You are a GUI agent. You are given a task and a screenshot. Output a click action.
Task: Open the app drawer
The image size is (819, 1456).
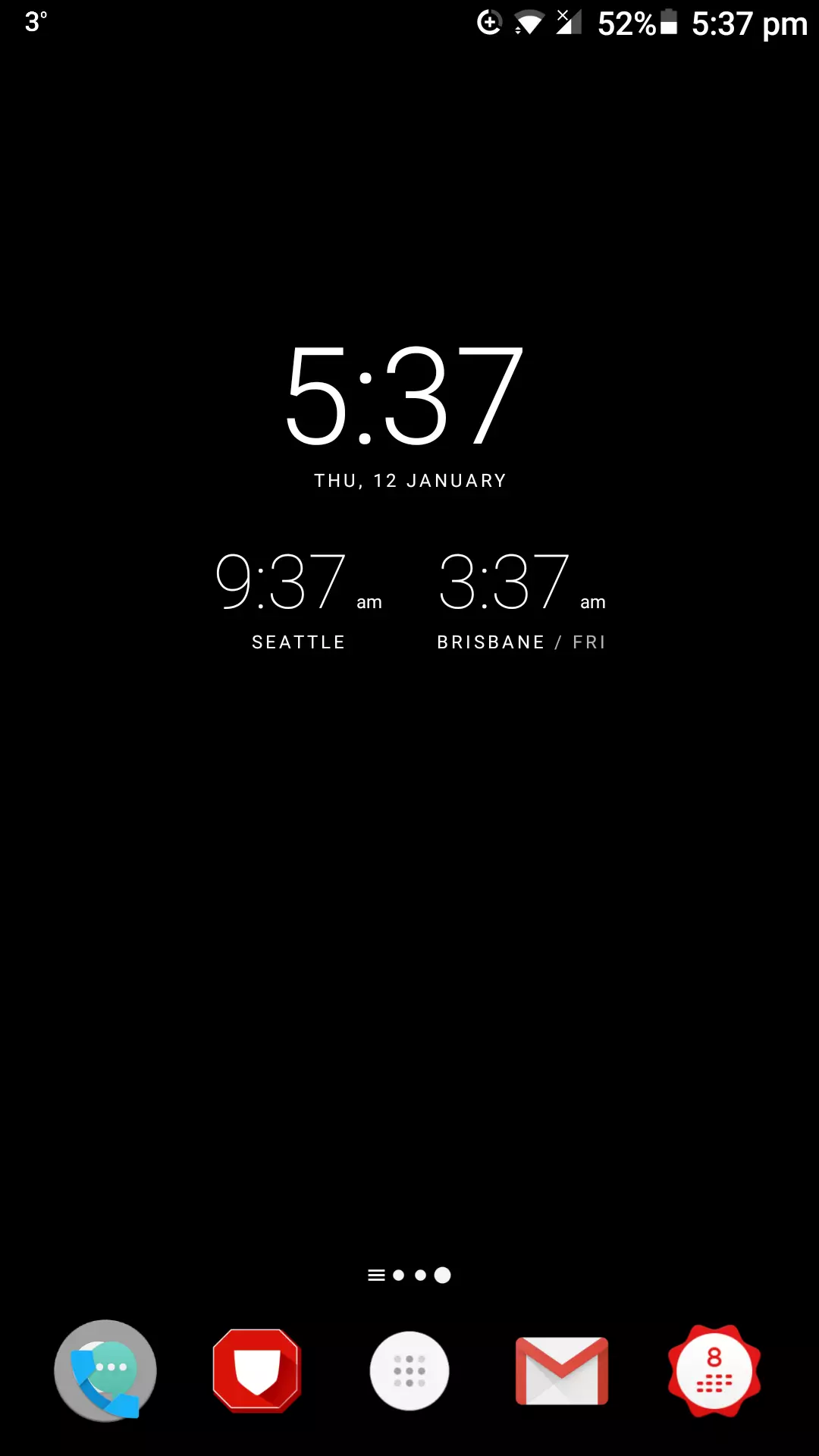409,1370
